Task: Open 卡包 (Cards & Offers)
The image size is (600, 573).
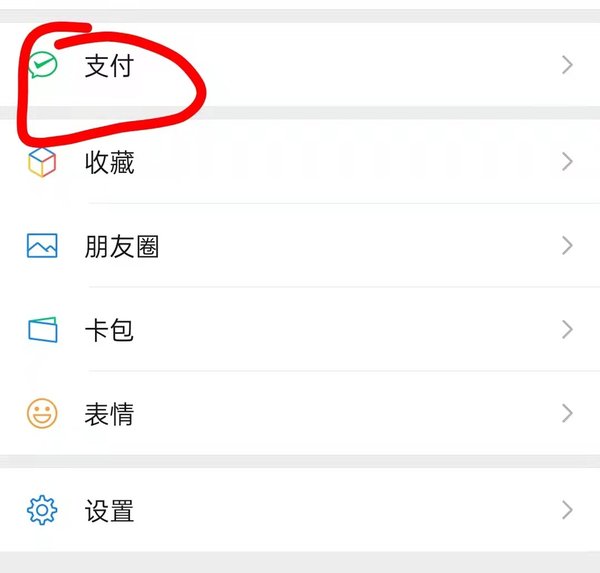Action: [300, 330]
